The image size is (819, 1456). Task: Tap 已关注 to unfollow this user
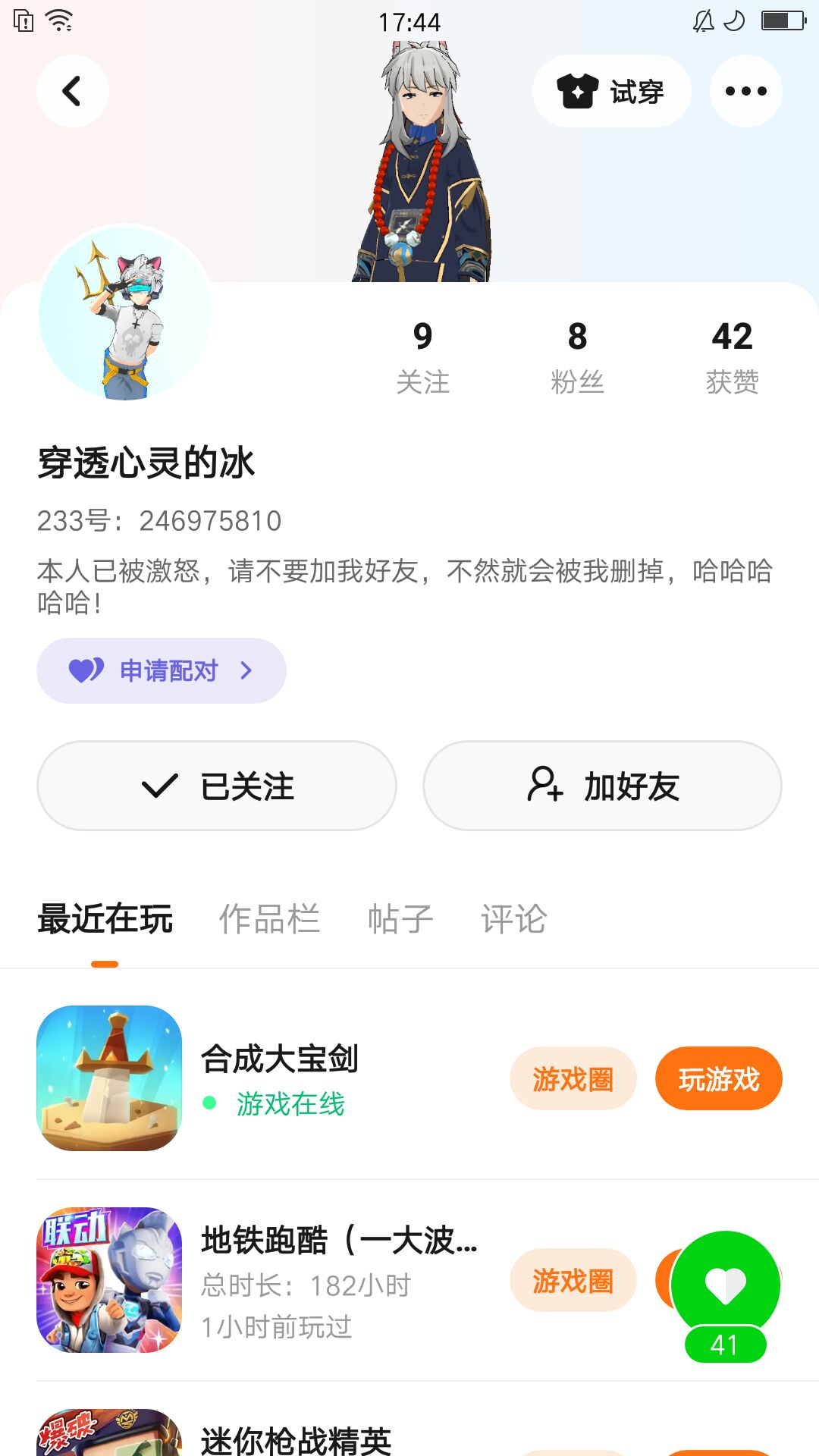217,786
